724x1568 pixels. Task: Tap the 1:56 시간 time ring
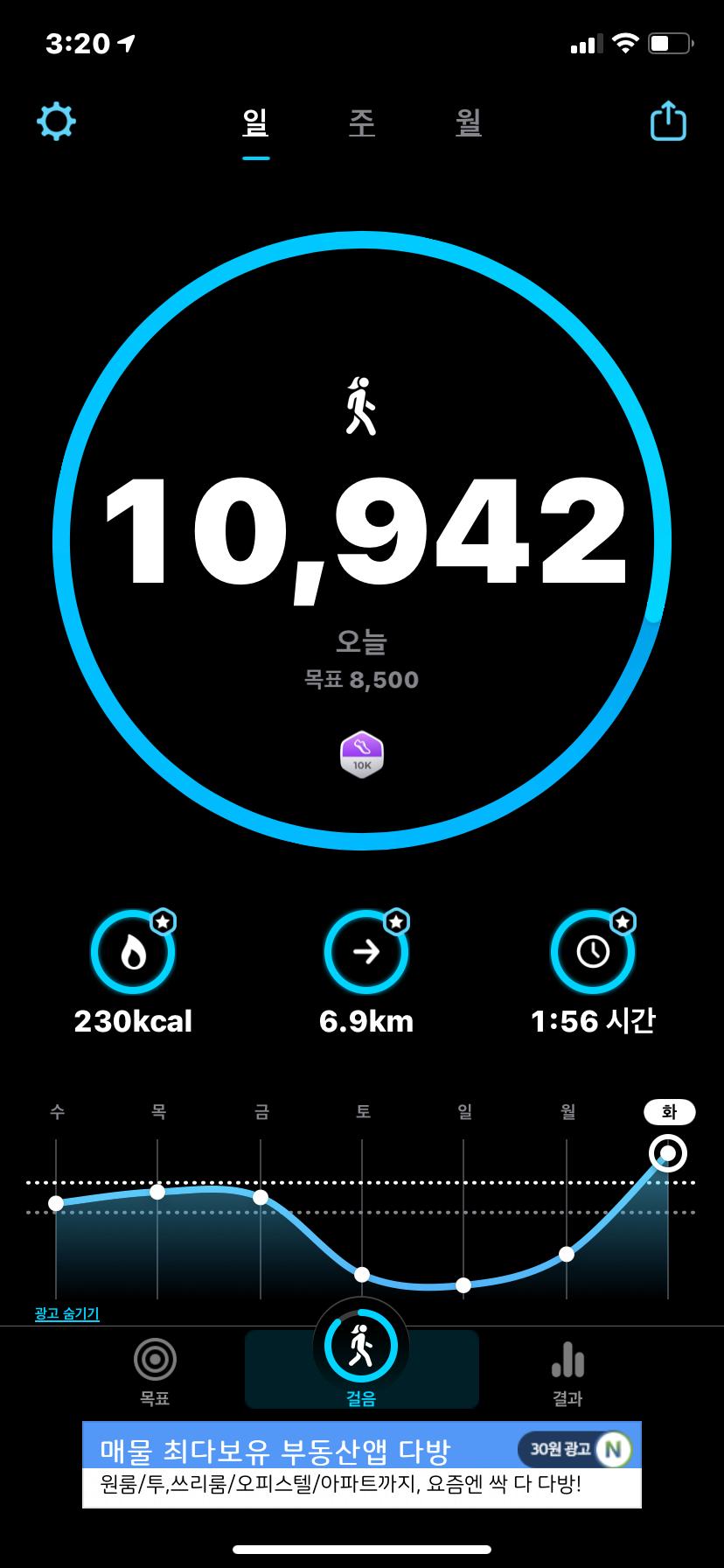tap(593, 952)
